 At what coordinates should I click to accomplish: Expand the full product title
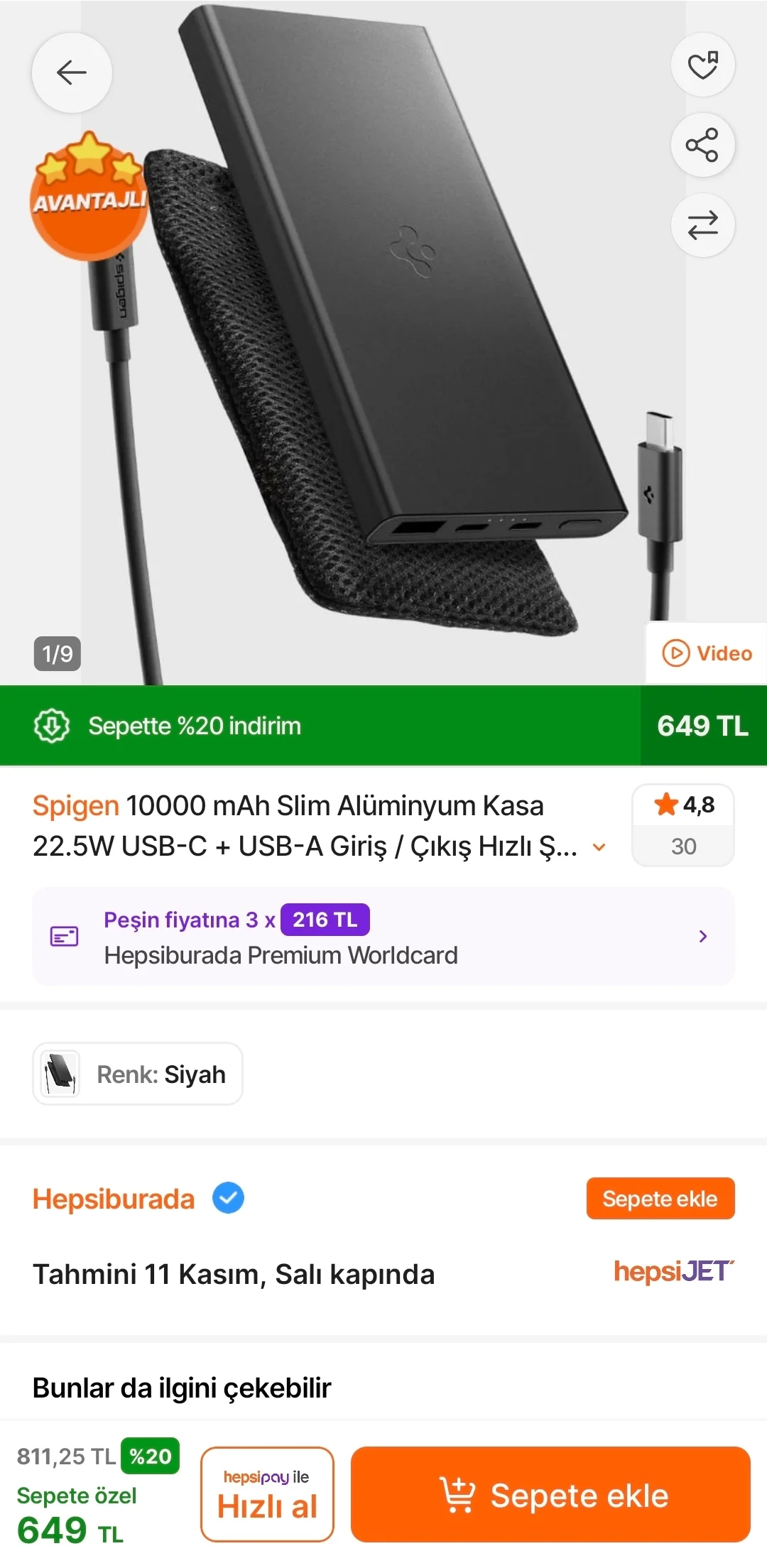click(x=599, y=846)
